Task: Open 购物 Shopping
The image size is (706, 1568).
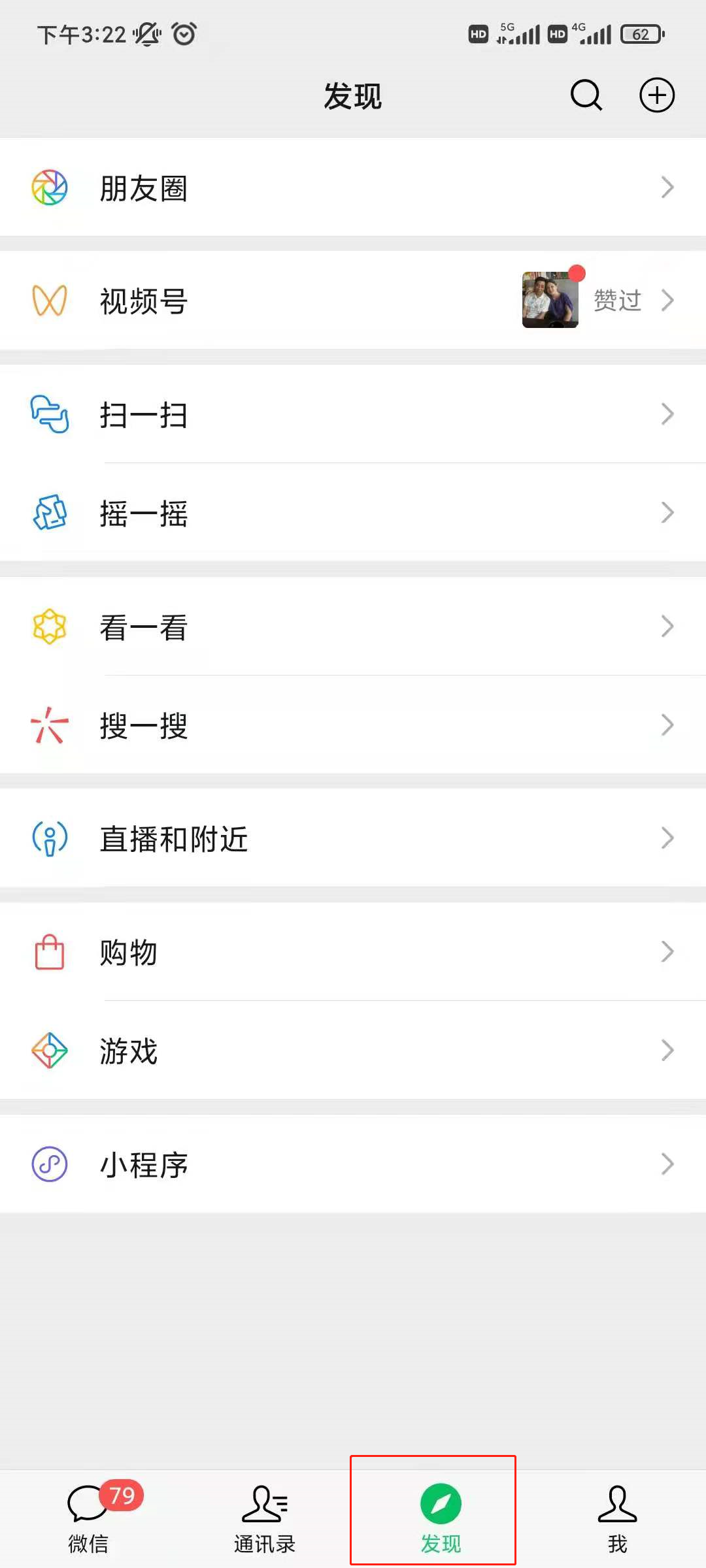Action: 353,952
